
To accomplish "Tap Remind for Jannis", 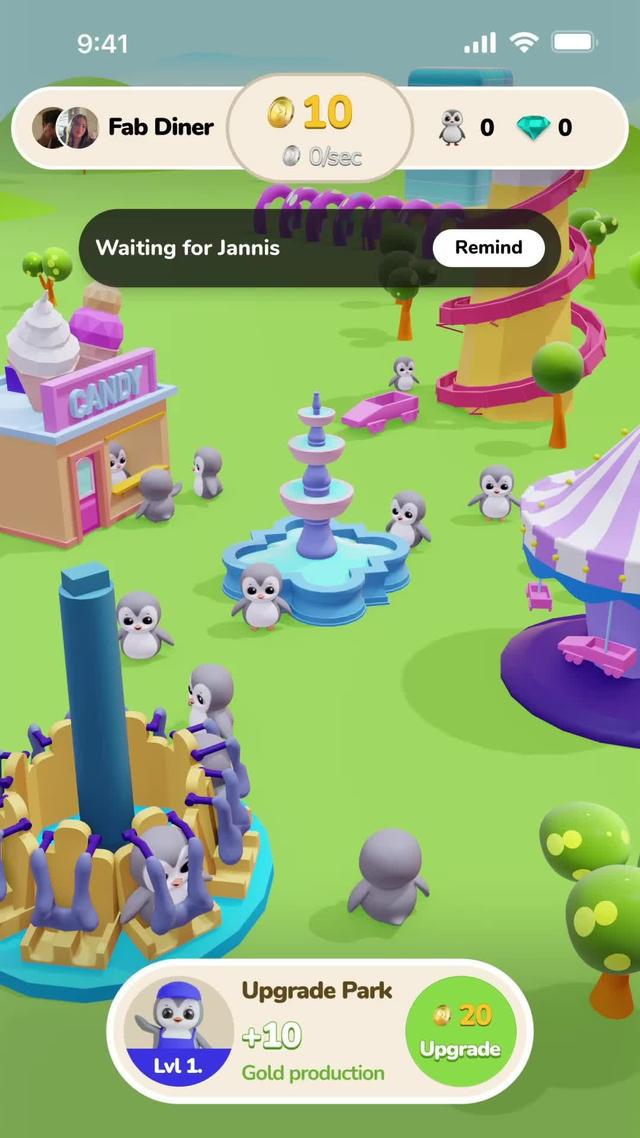I will [x=488, y=248].
